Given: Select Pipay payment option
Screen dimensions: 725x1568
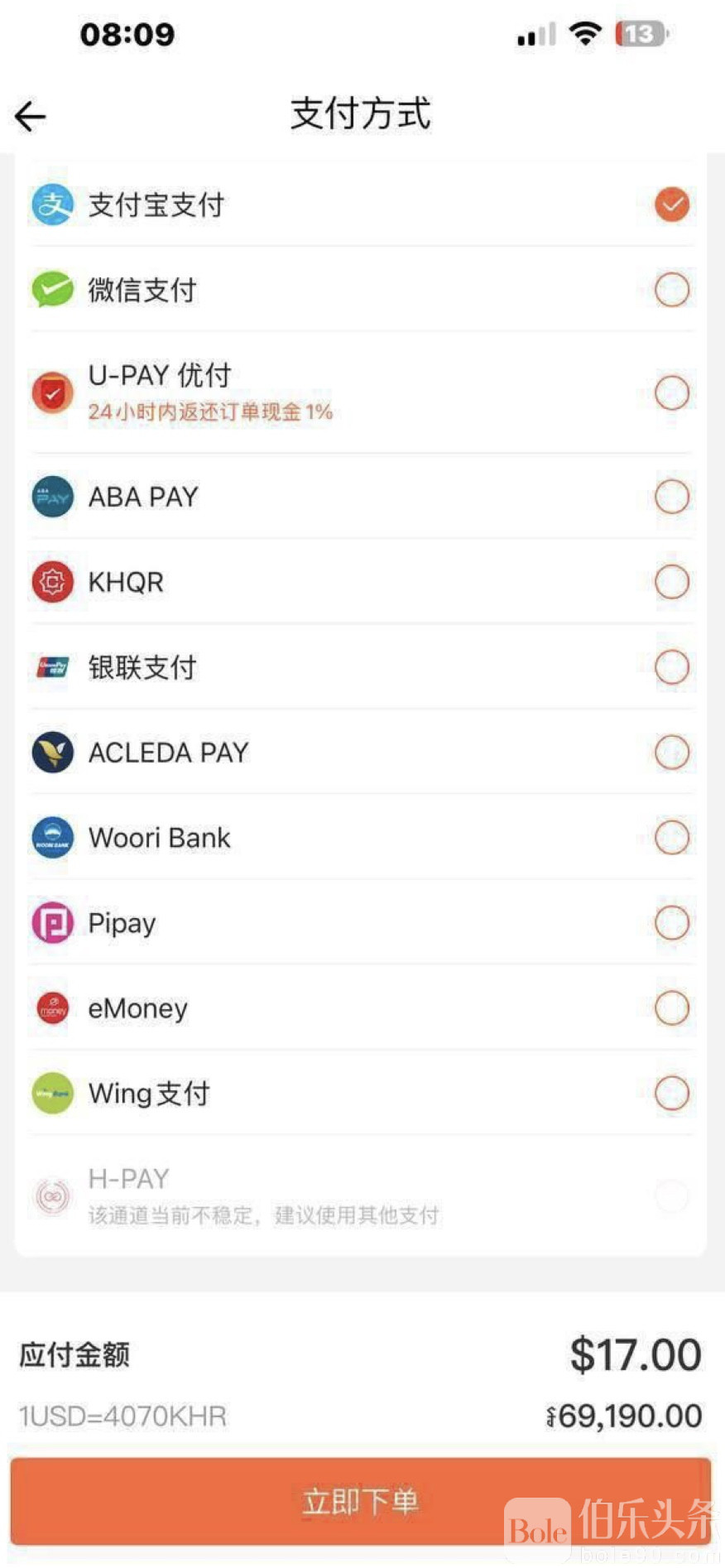Looking at the screenshot, I should pyautogui.click(x=671, y=923).
